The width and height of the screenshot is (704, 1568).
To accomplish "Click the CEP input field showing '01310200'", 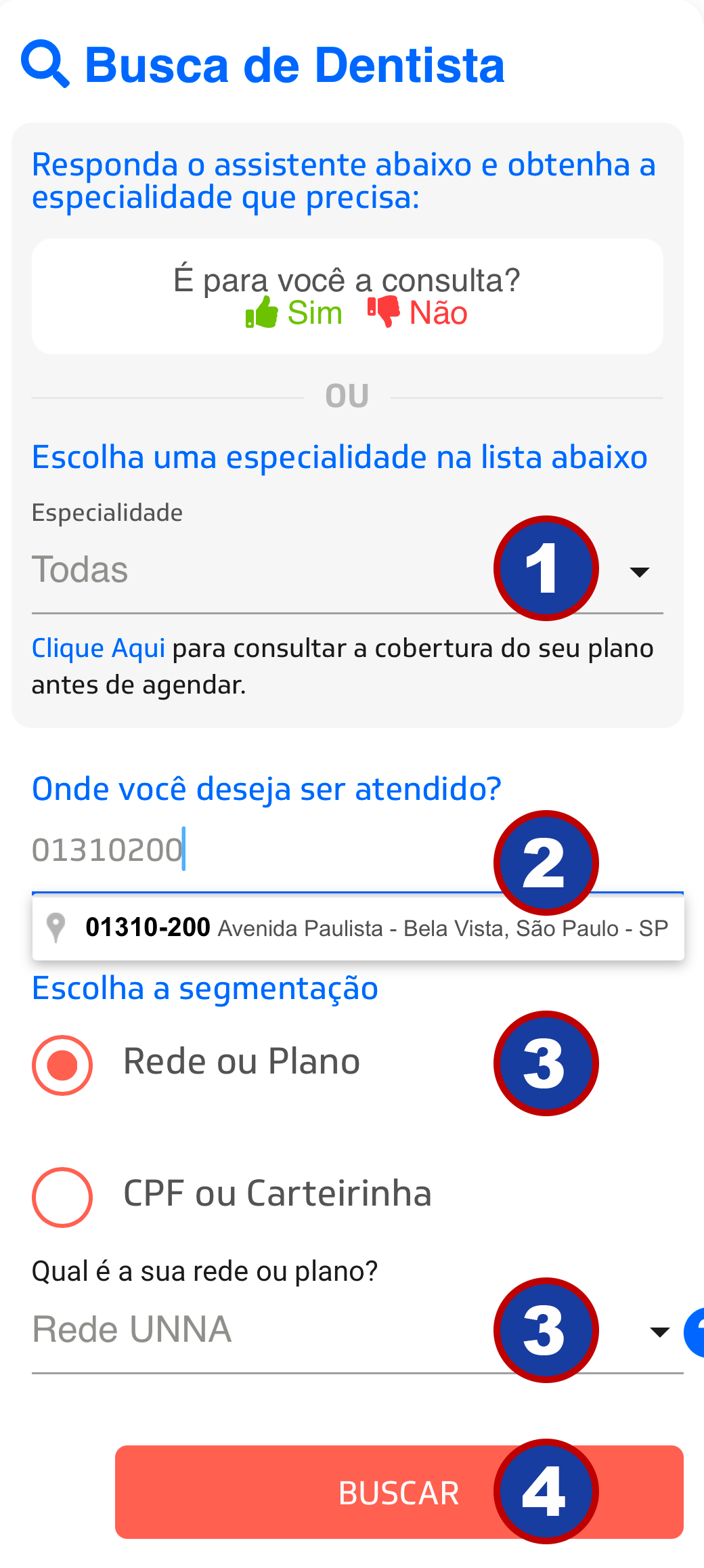I will click(203, 850).
